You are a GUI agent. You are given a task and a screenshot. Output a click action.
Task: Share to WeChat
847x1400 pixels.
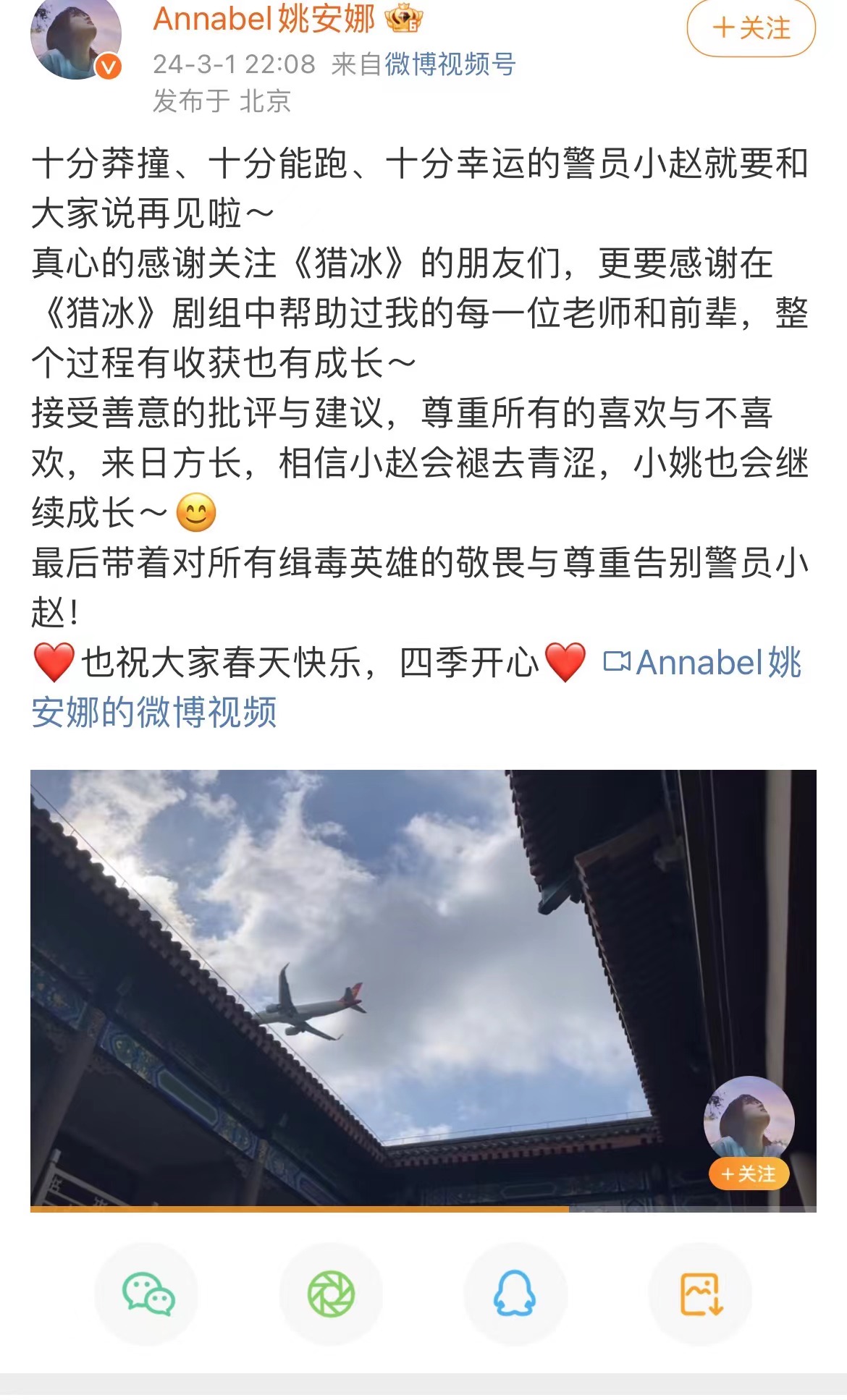(x=148, y=1294)
